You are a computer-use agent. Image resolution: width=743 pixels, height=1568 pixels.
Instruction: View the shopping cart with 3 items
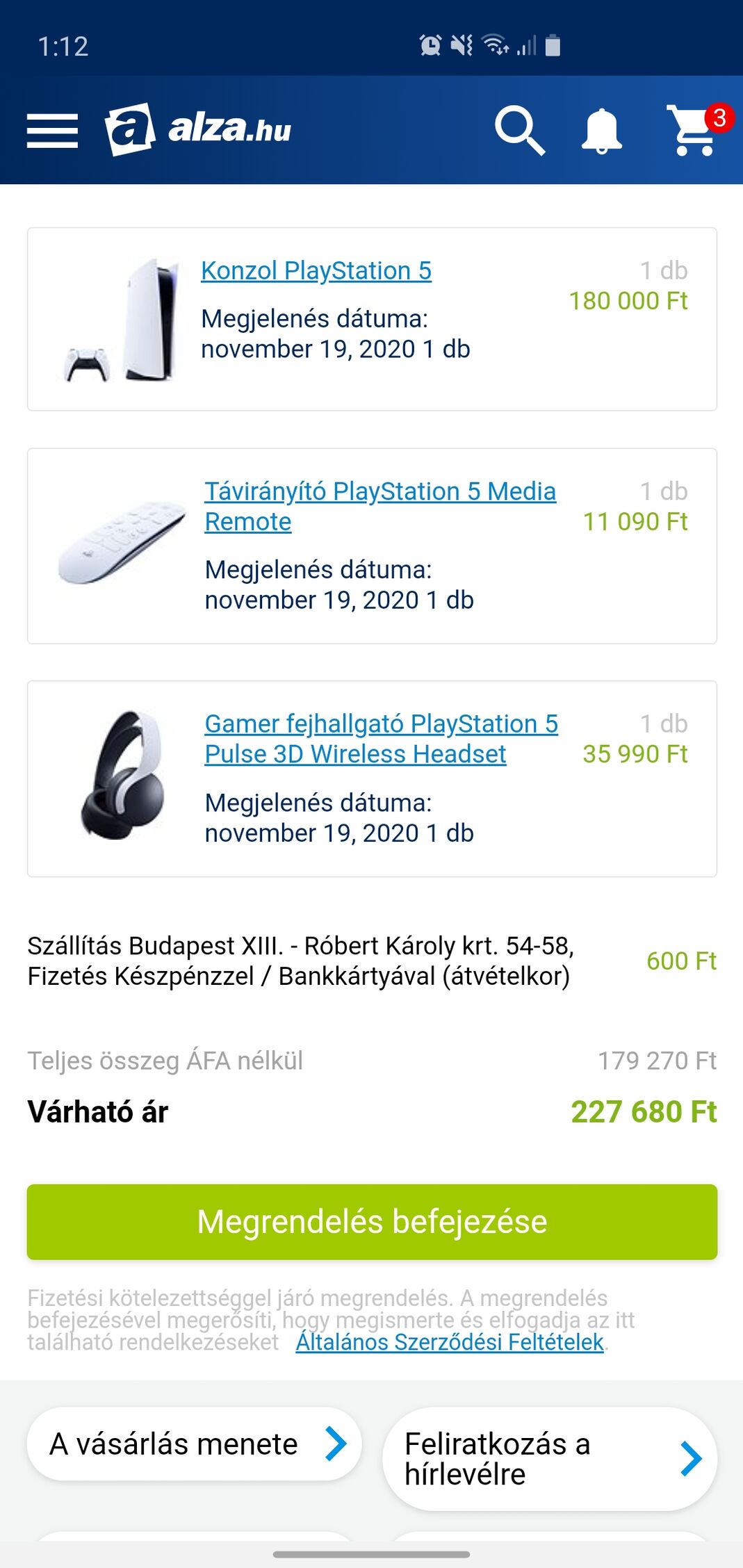(693, 130)
